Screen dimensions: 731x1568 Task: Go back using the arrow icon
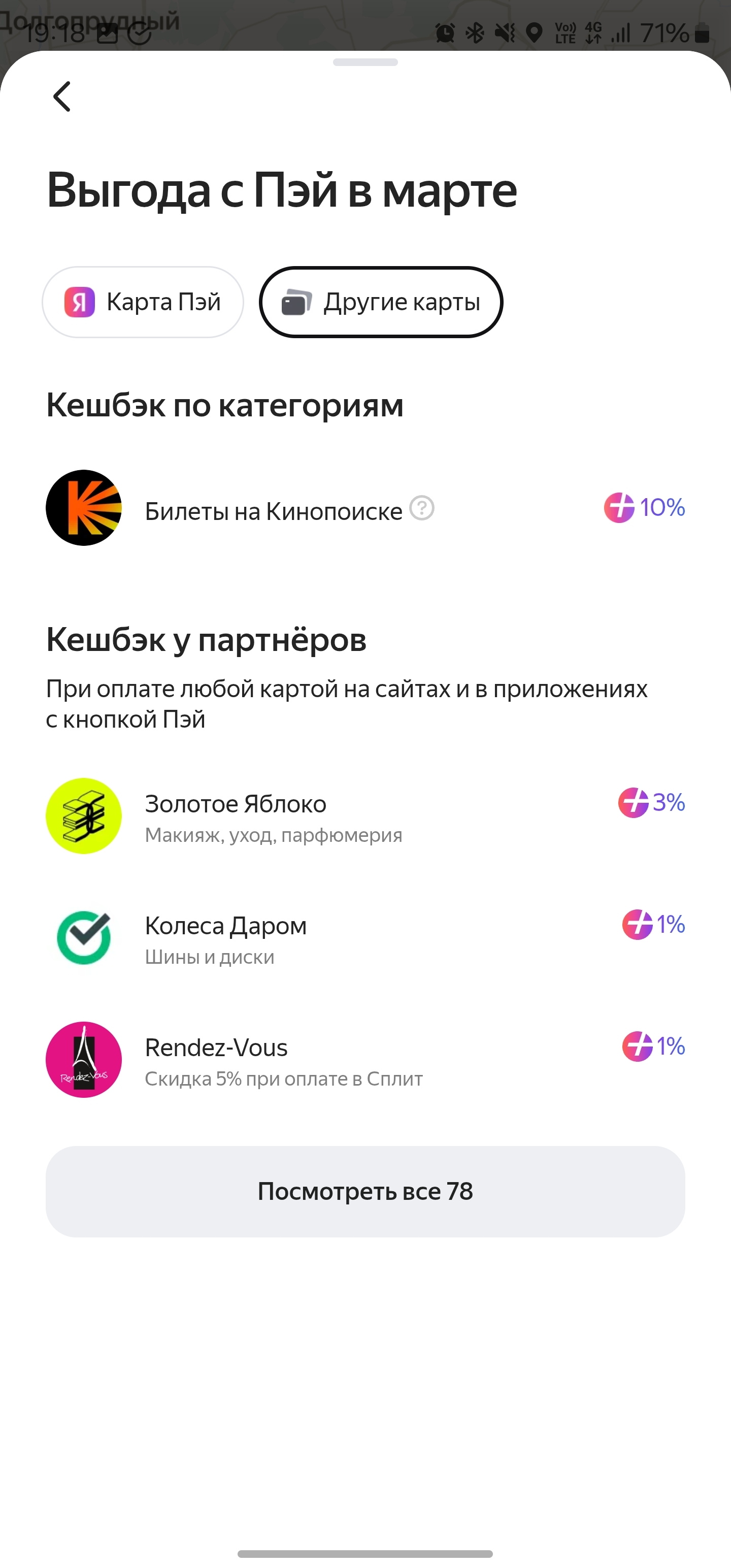click(x=62, y=97)
